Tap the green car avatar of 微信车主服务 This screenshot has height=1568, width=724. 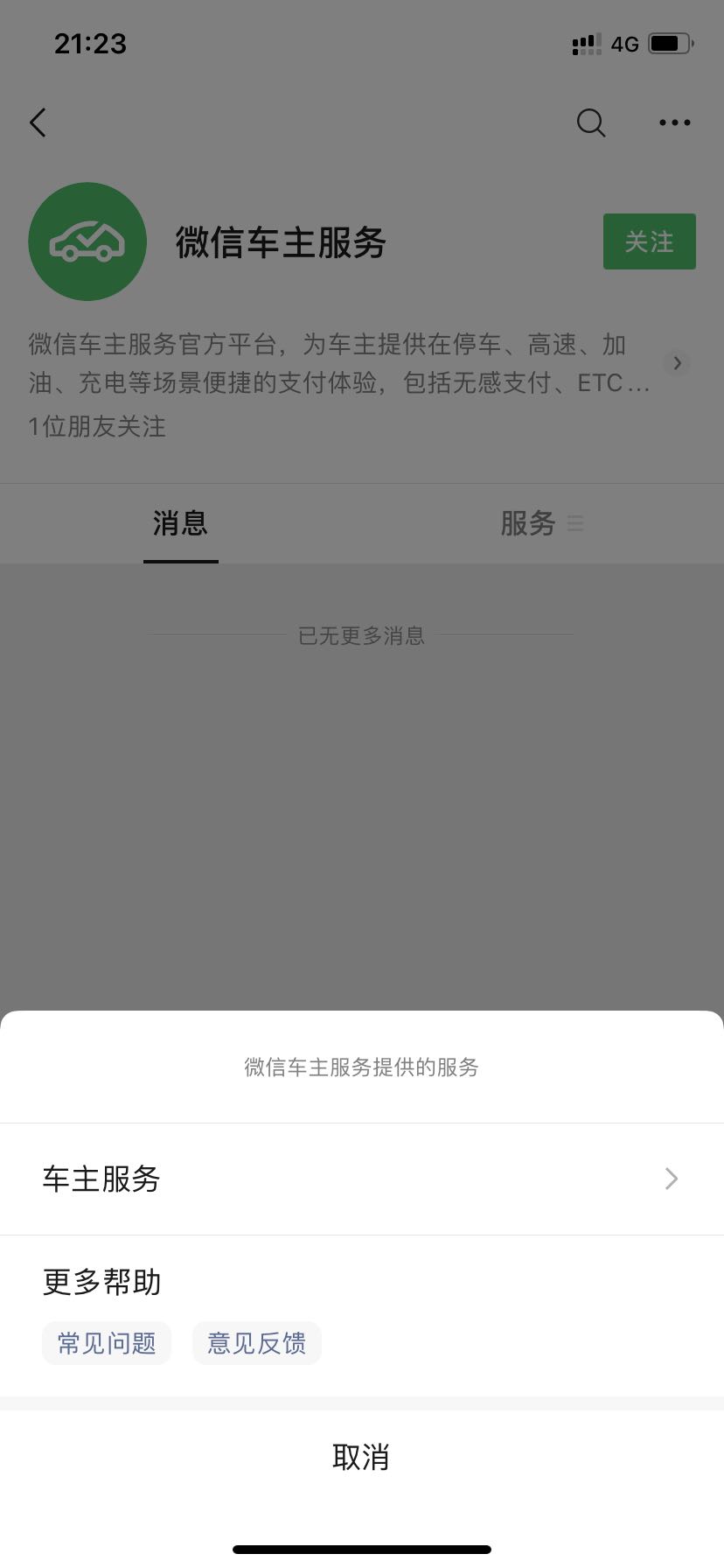(87, 241)
